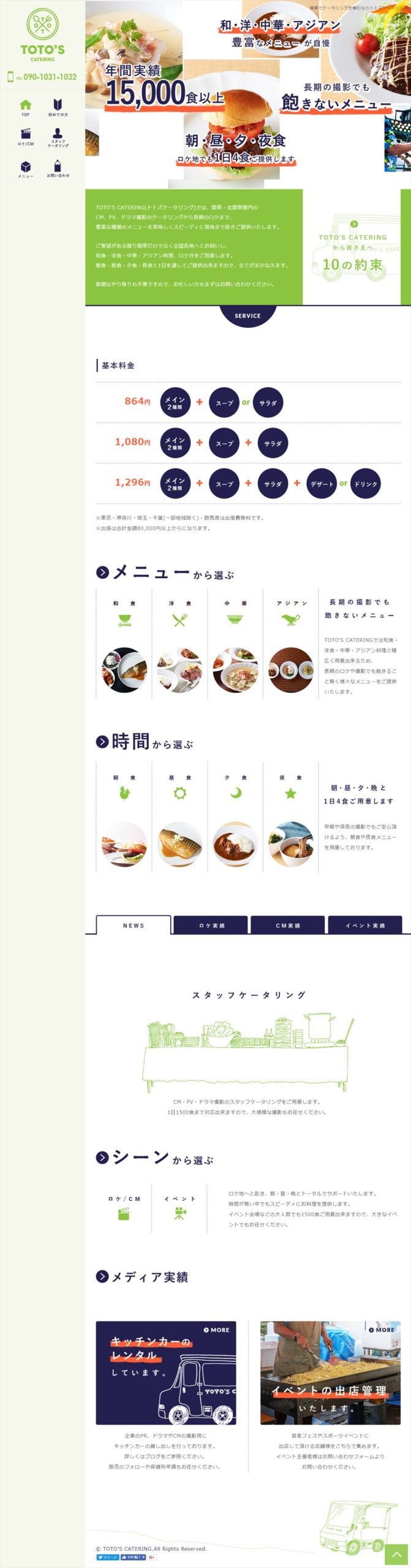Open the イベントの出店管理 card

pos(330,1372)
